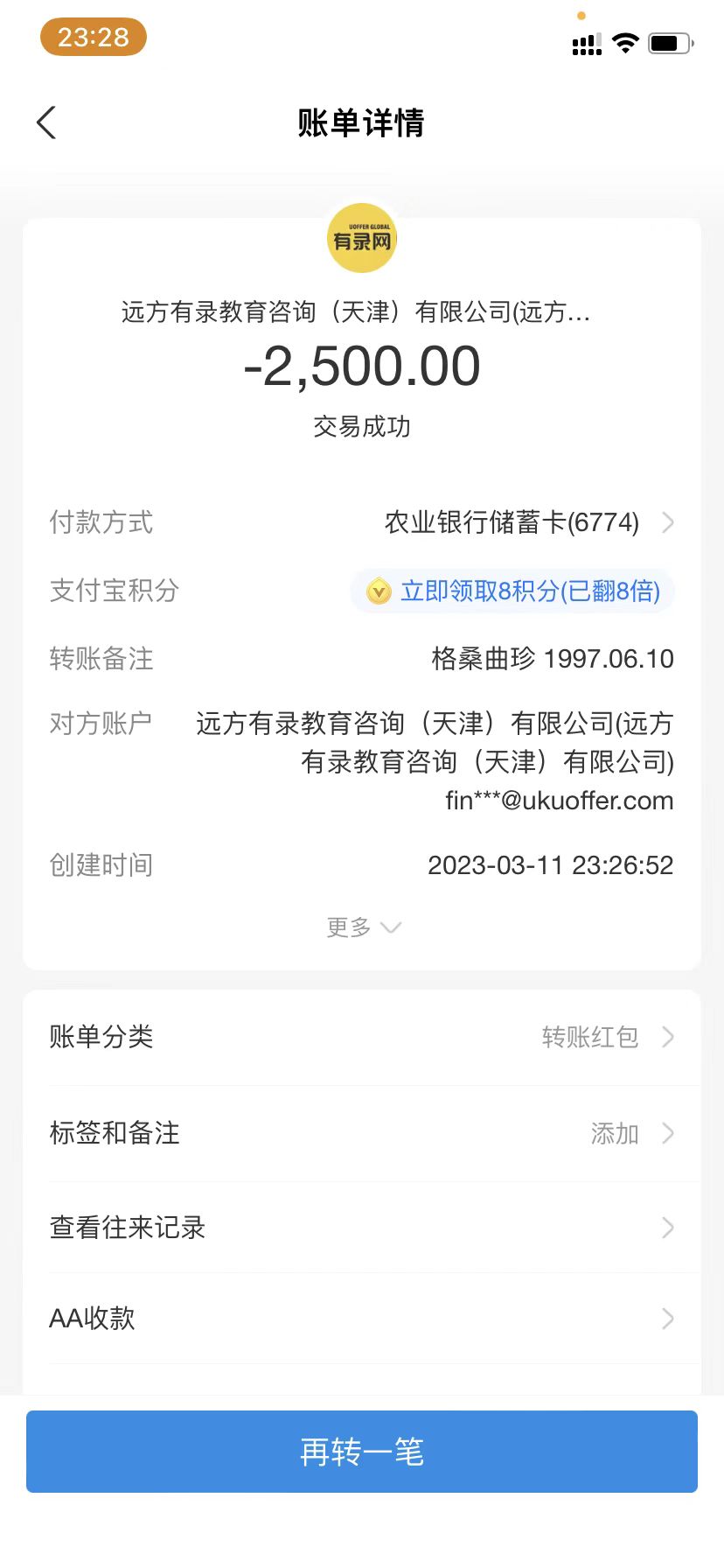Add 标签和备注 to this bill
724x1568 pixels.
pyautogui.click(x=362, y=1133)
